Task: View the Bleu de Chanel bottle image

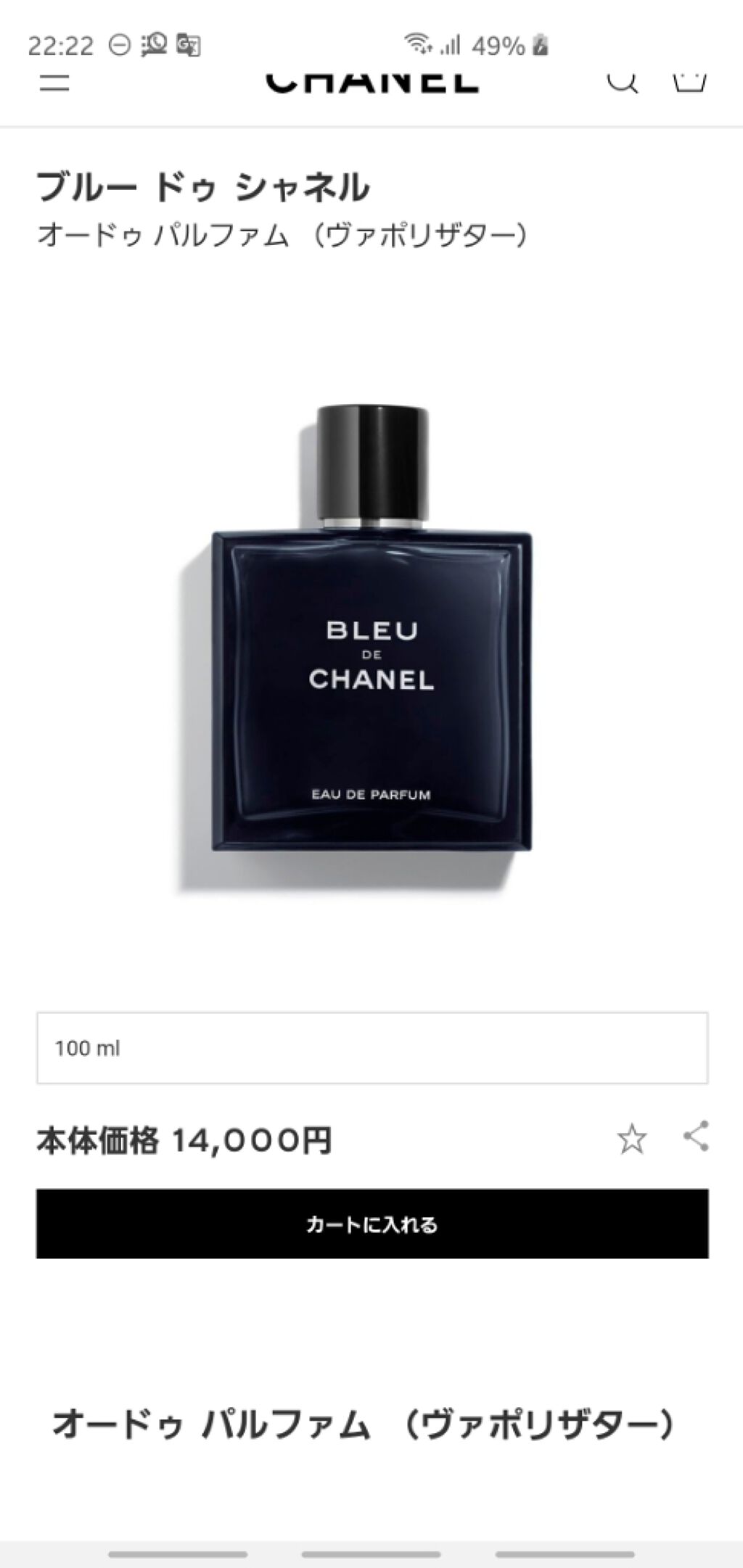Action: [x=371, y=645]
